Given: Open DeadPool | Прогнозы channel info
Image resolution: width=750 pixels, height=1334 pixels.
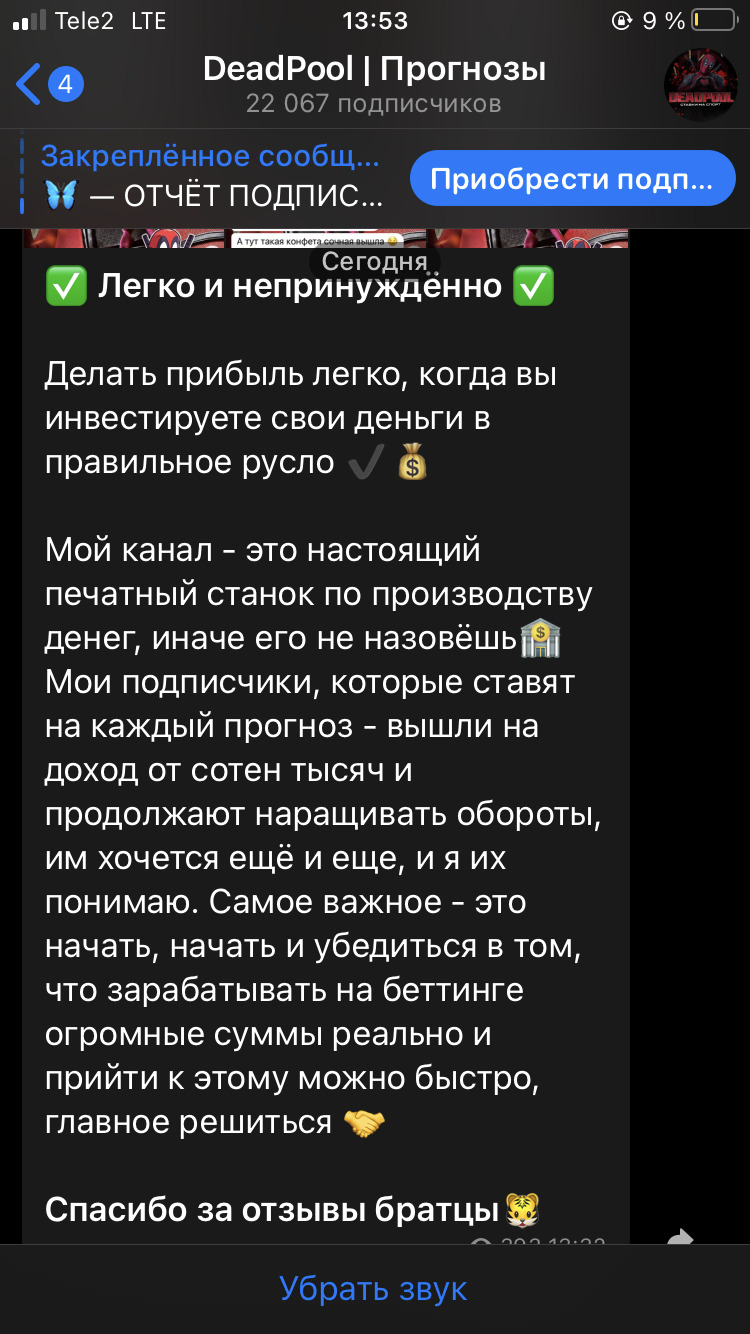Looking at the screenshot, I should [x=374, y=84].
